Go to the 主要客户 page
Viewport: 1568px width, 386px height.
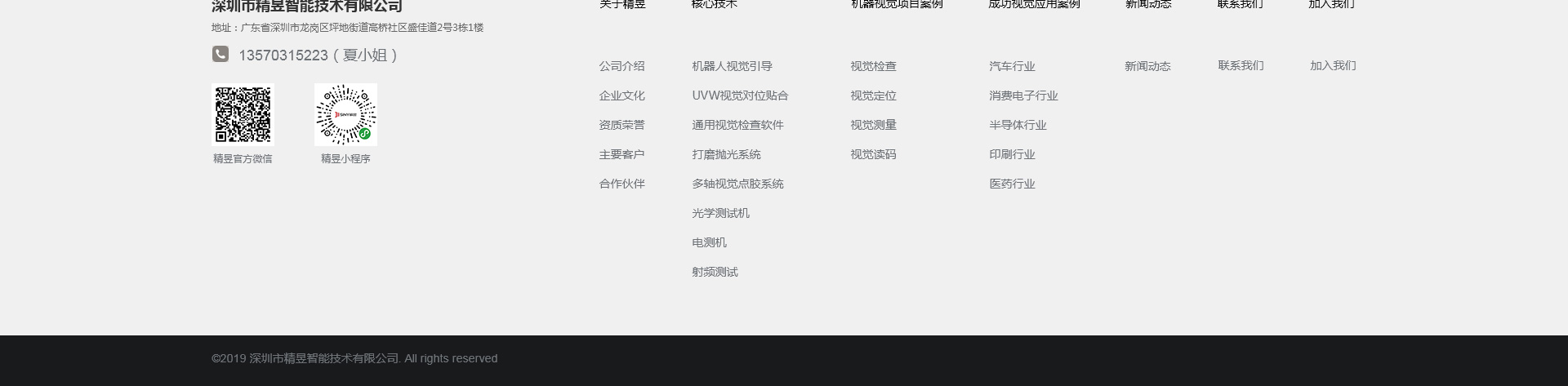621,154
